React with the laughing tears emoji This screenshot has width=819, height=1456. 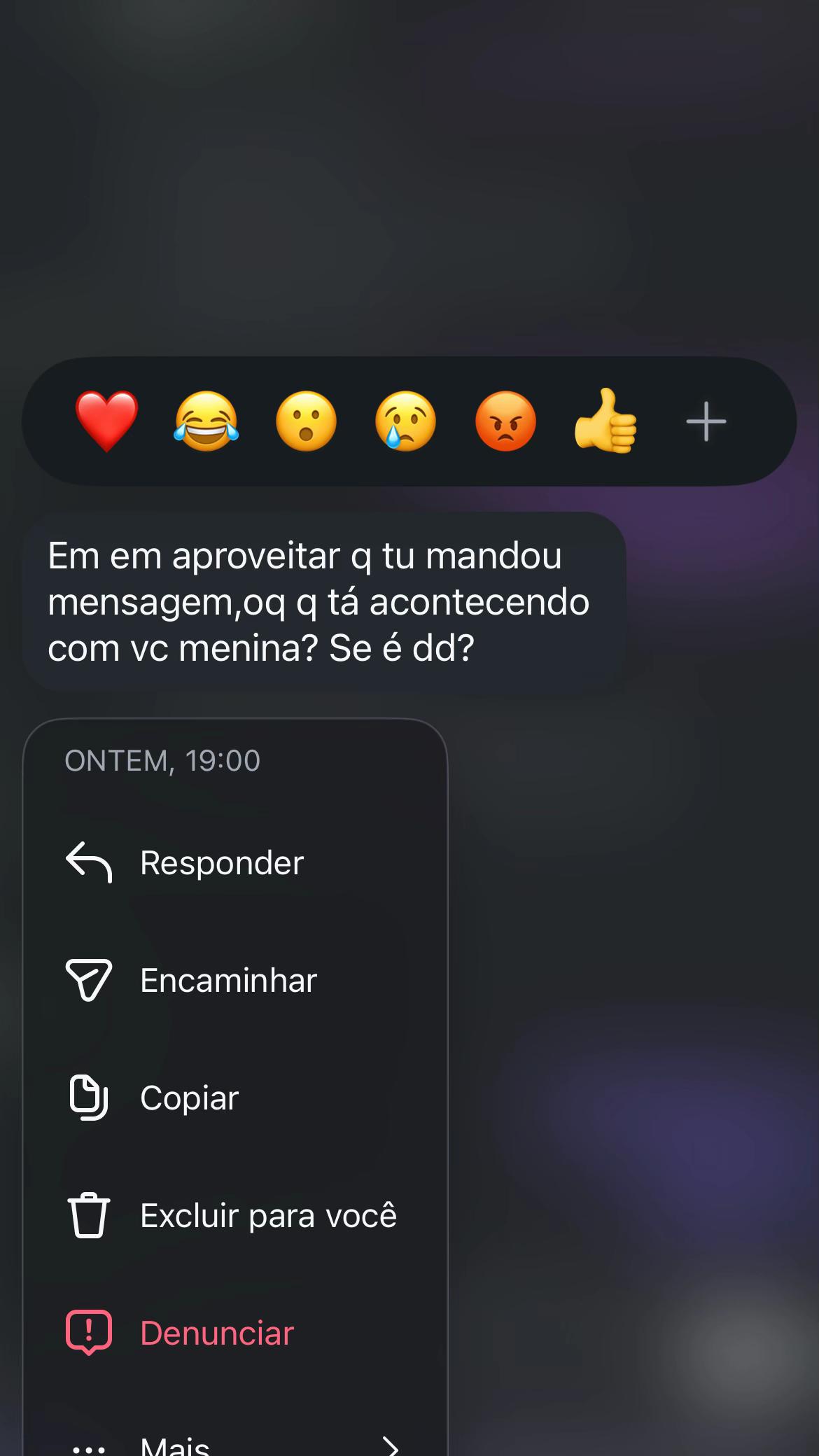[206, 421]
